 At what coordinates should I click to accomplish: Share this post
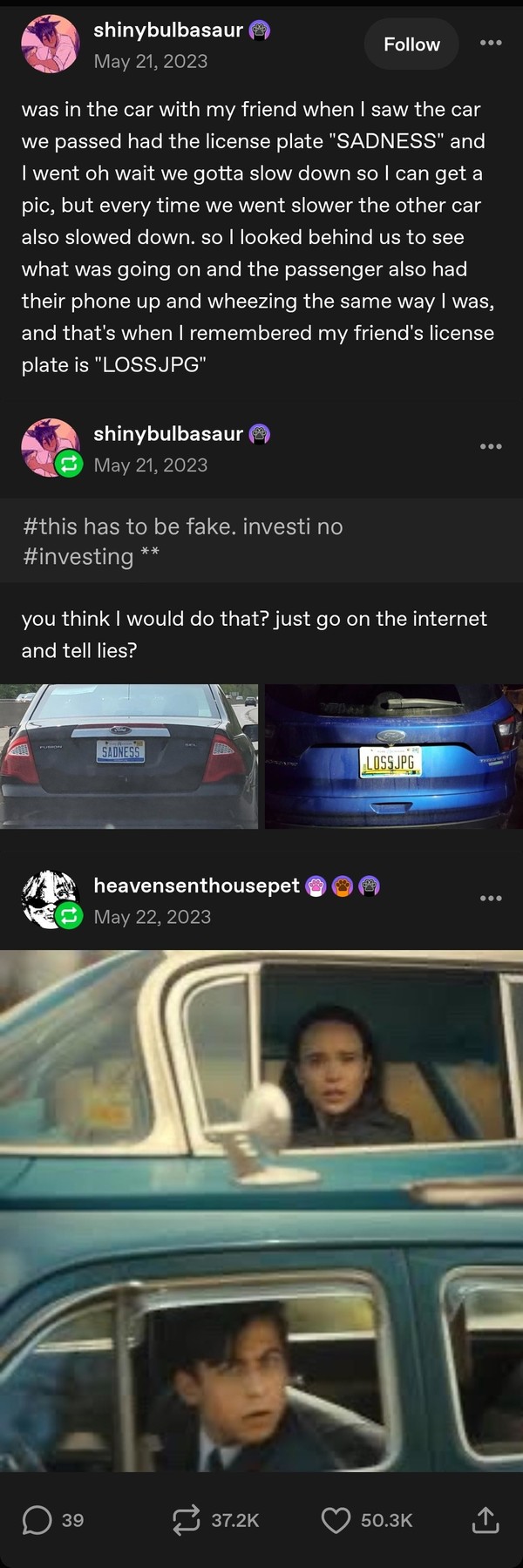[x=486, y=1521]
